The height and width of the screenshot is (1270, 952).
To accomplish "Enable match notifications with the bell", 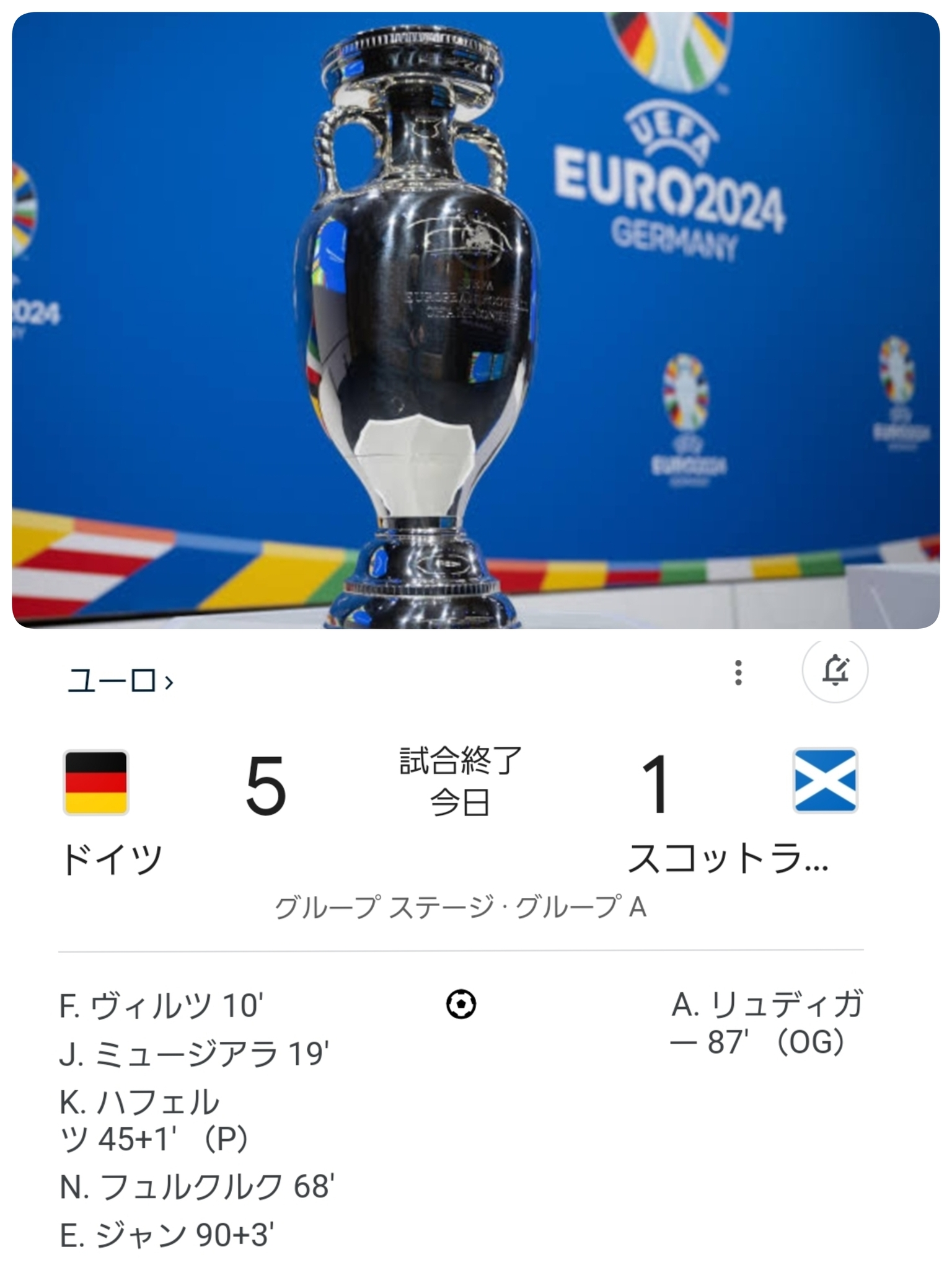I will (834, 671).
